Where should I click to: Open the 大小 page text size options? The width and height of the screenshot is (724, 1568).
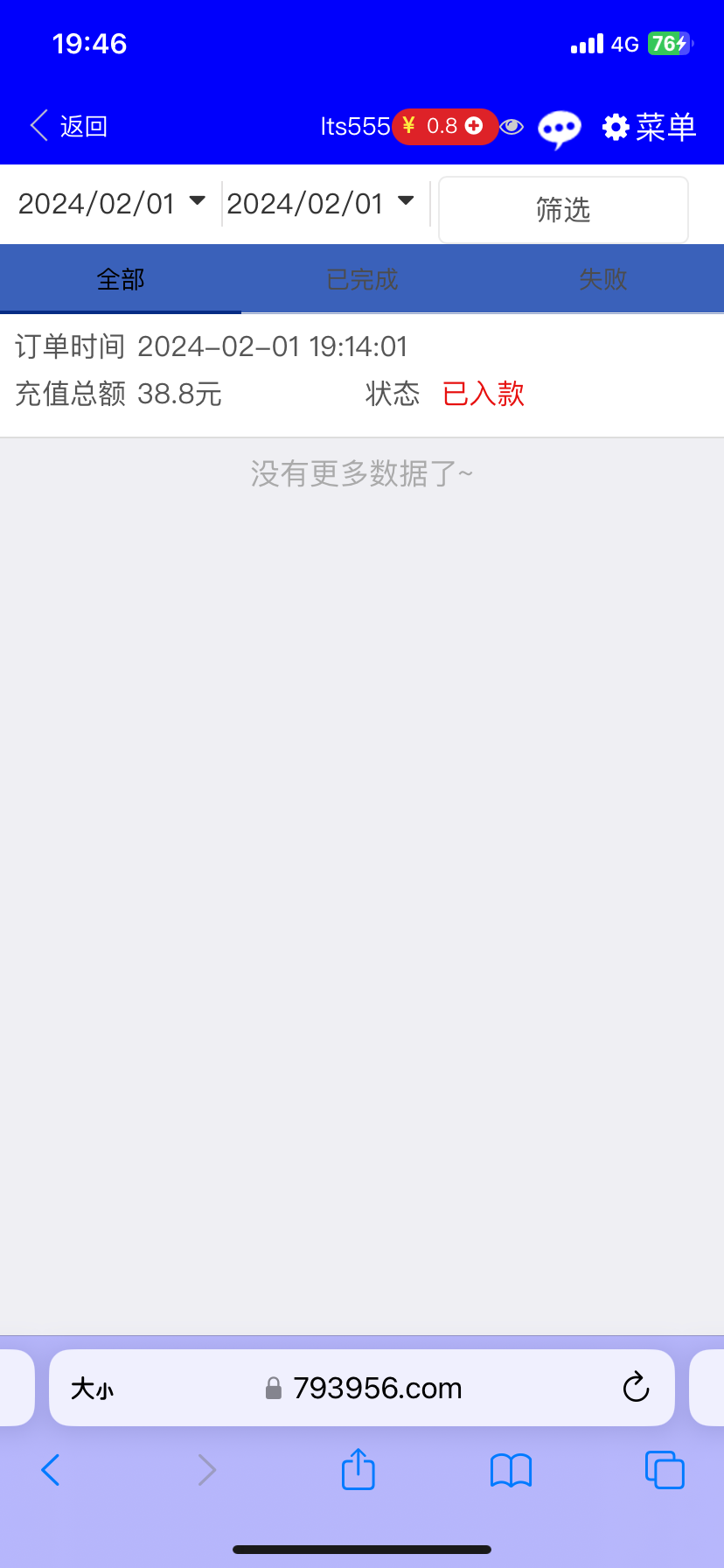click(93, 1389)
